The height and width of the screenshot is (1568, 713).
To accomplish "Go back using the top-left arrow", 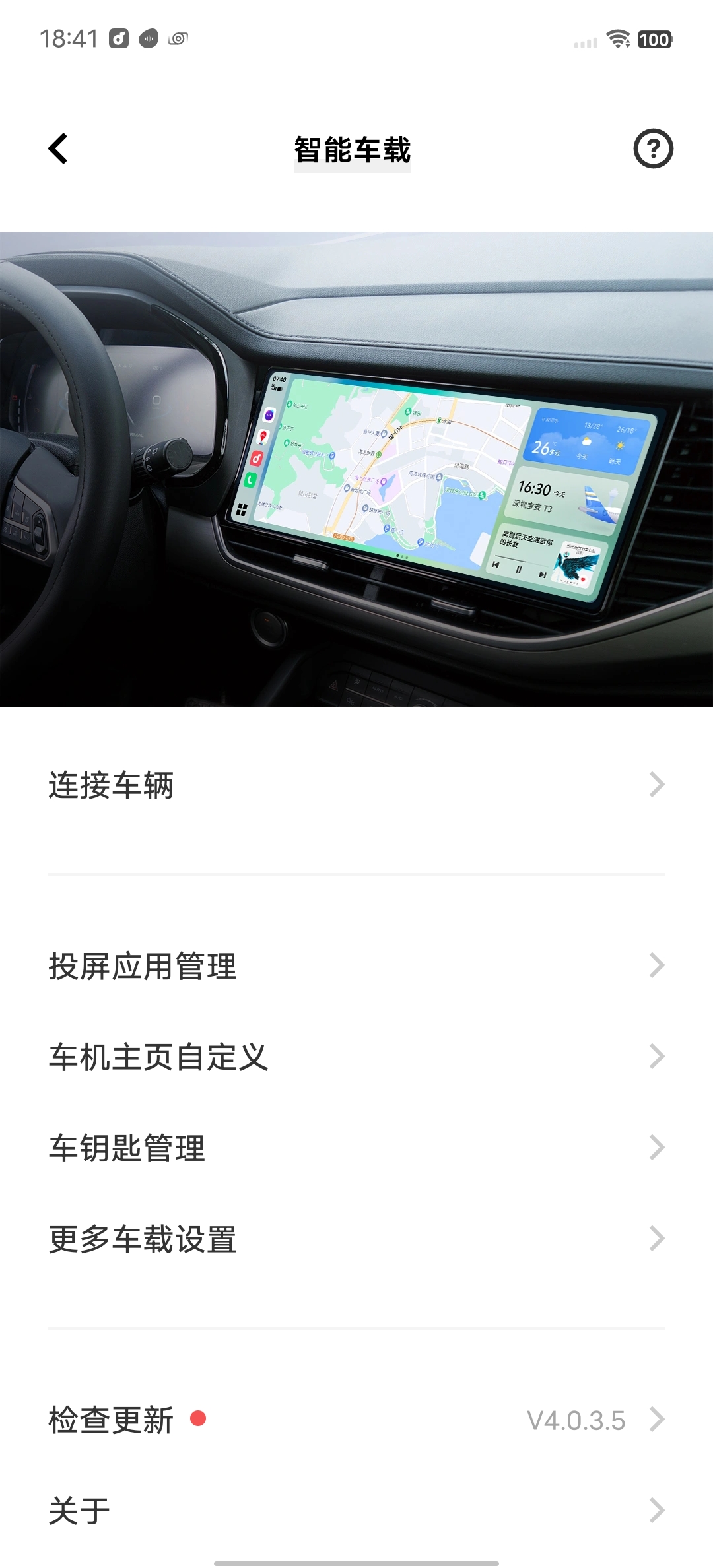I will pos(58,148).
